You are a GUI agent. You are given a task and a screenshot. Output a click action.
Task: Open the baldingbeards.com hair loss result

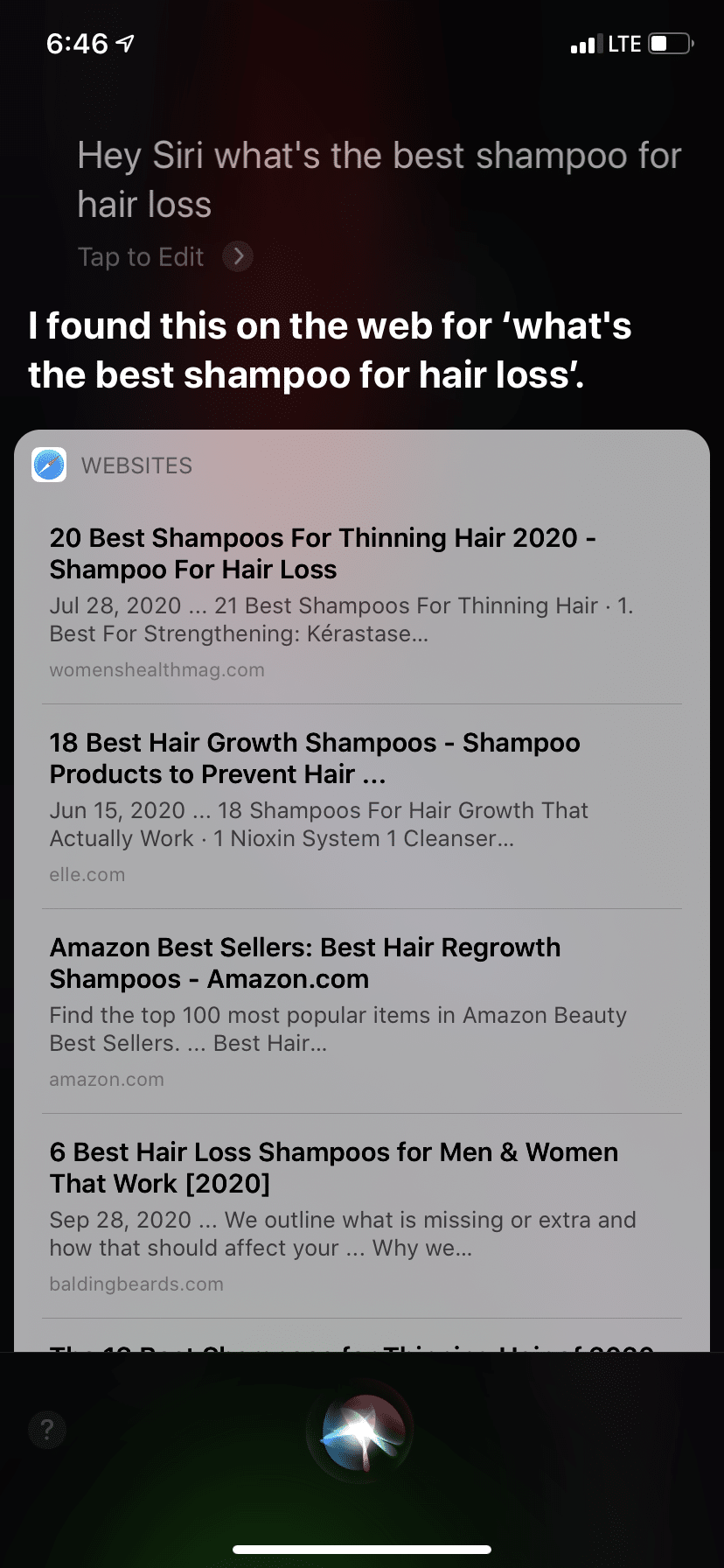coord(362,1216)
